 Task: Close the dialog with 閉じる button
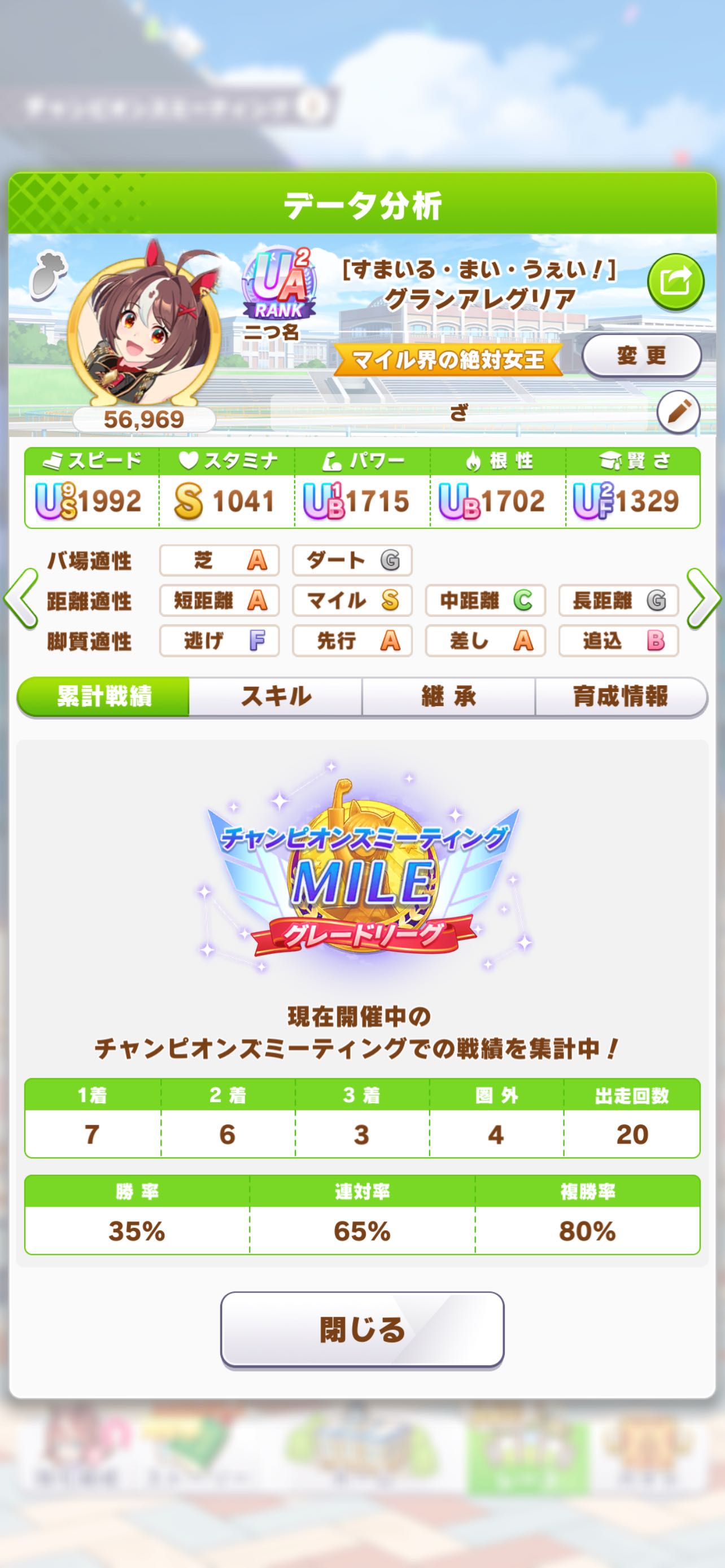pyautogui.click(x=362, y=1329)
